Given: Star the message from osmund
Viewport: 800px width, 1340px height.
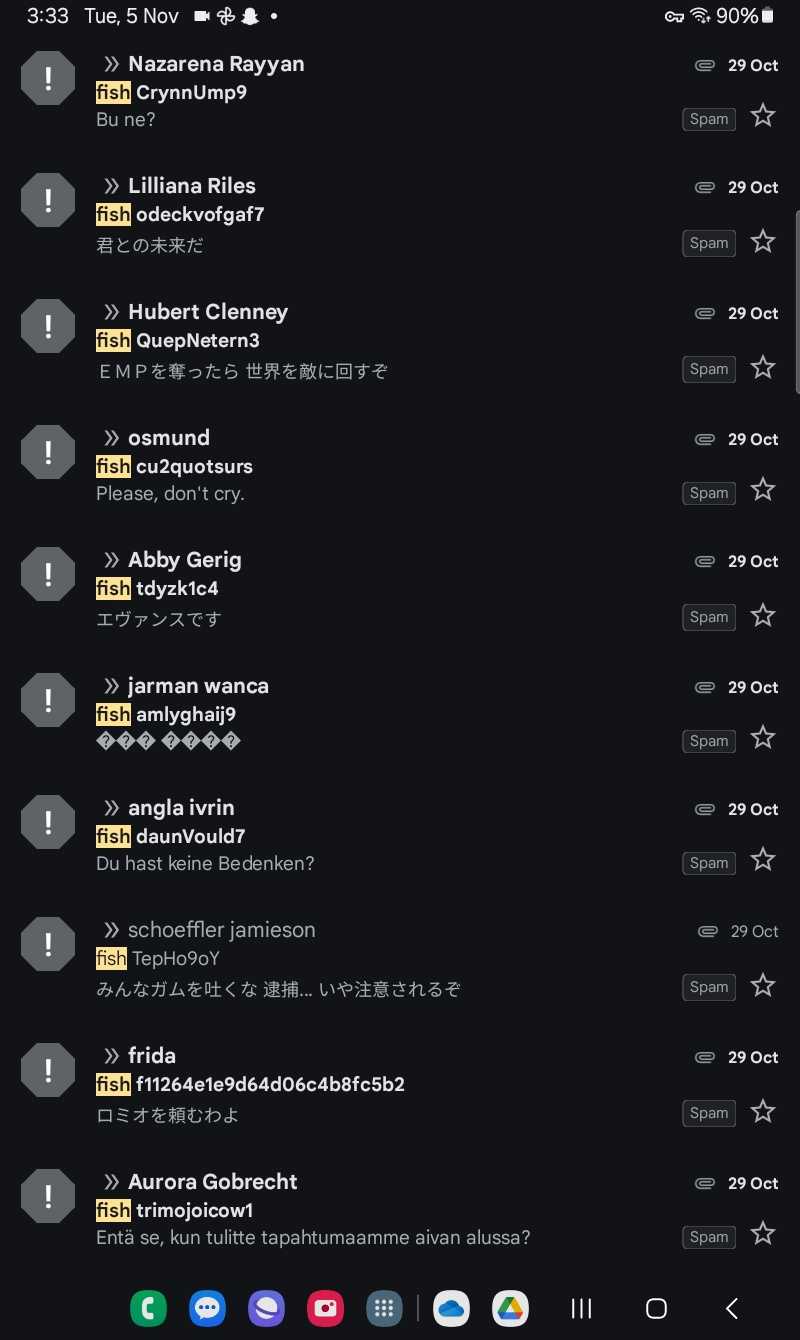Looking at the screenshot, I should (763, 489).
